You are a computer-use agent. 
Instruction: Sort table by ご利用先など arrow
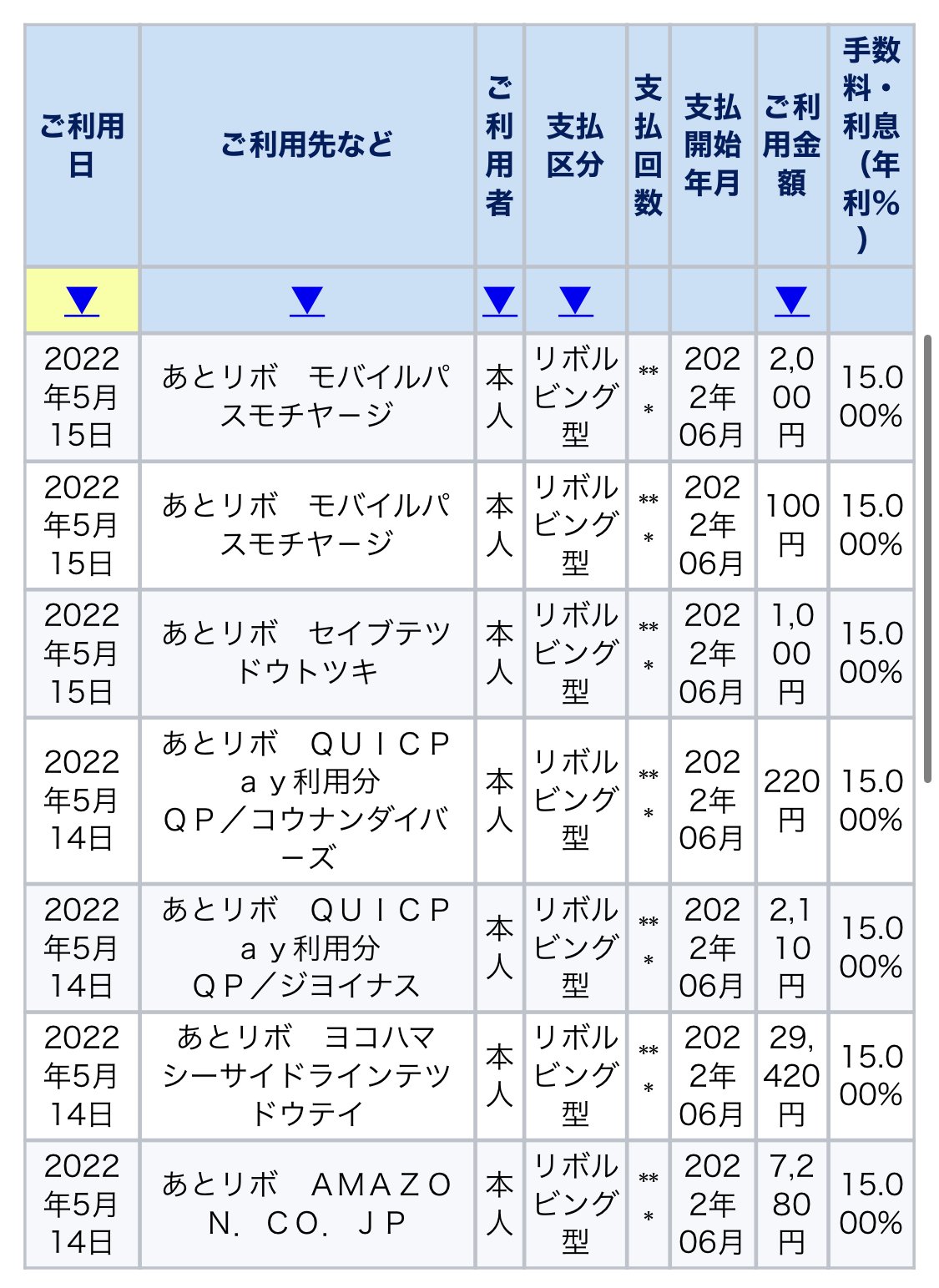click(307, 301)
